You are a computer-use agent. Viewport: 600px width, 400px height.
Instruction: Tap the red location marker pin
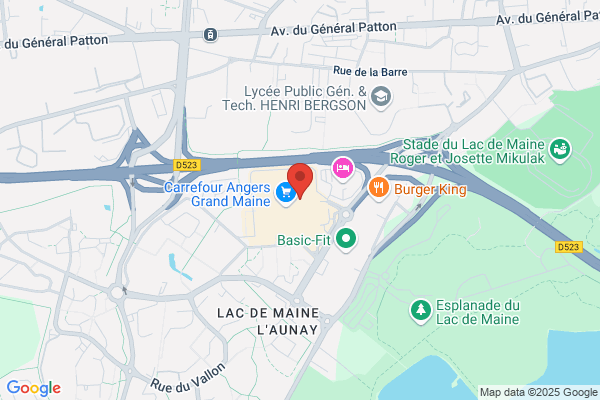(x=300, y=181)
